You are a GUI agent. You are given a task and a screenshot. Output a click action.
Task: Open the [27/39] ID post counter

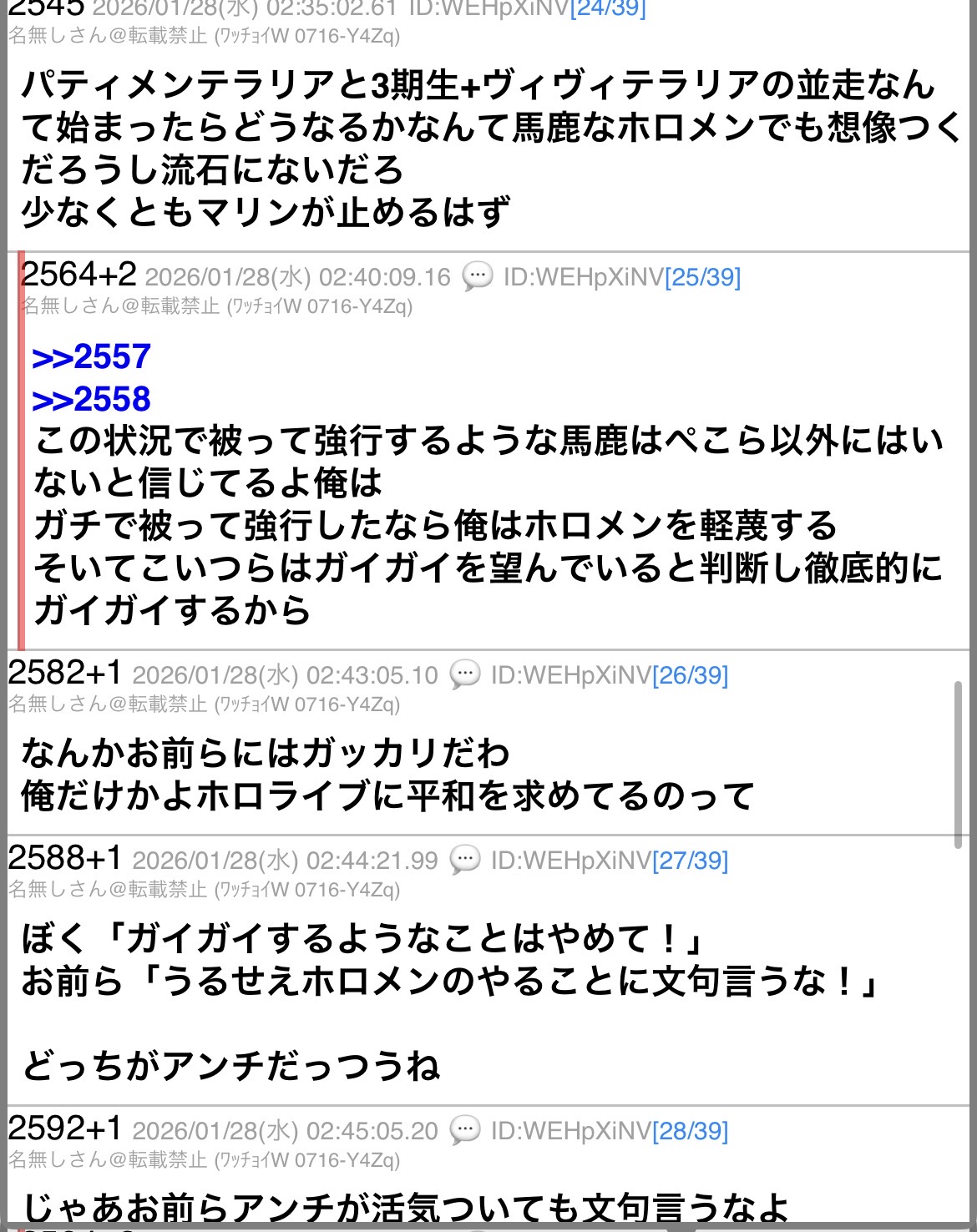tap(690, 861)
